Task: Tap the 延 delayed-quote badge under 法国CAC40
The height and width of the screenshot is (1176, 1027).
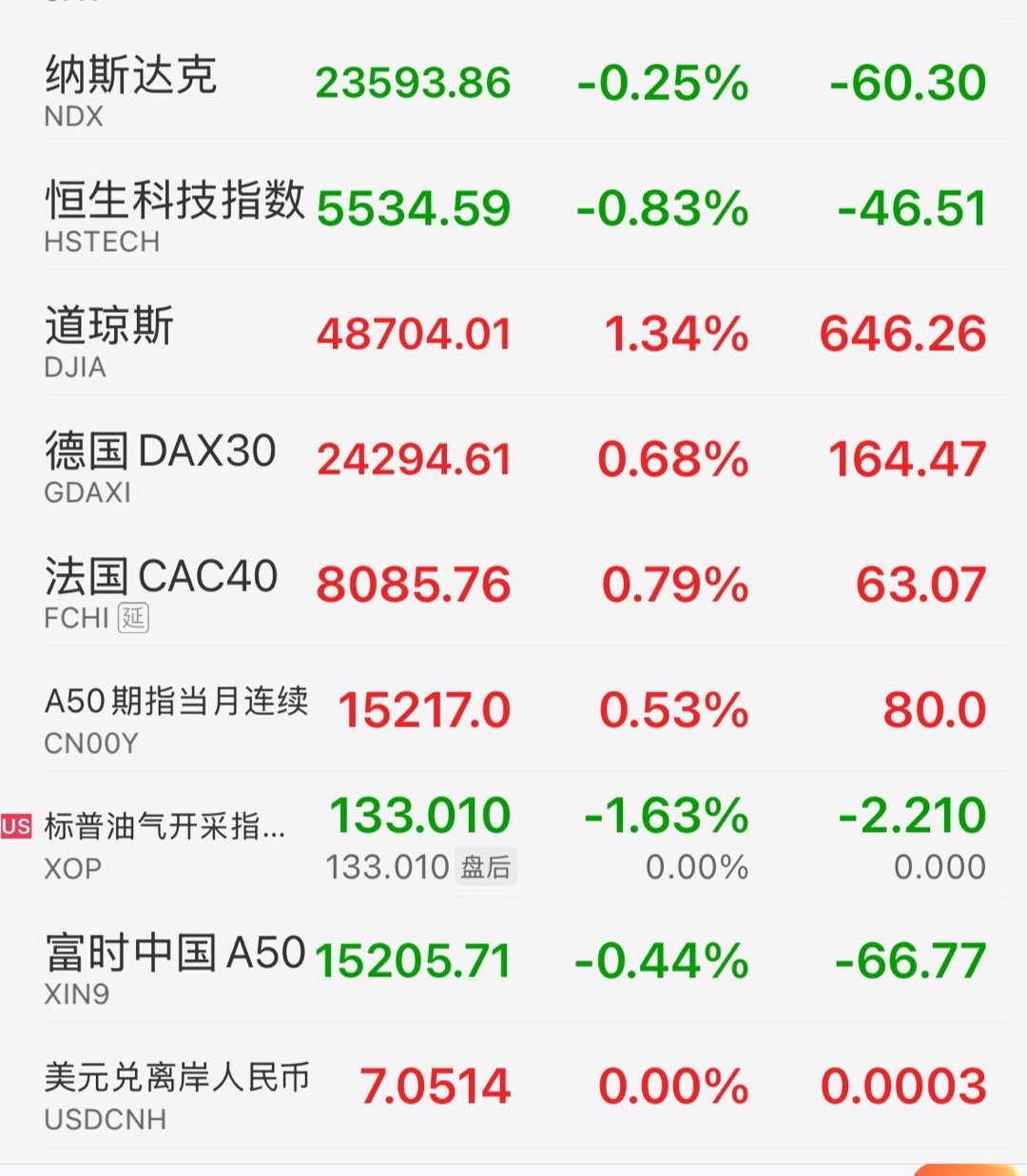Action: 133,618
